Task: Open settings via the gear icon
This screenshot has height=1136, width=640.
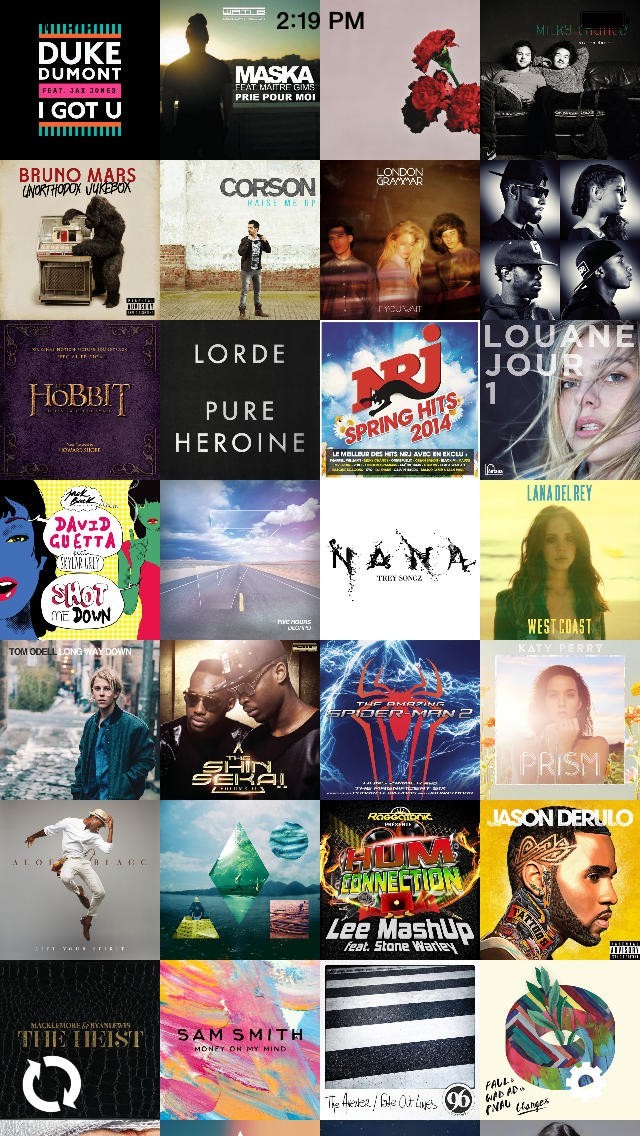Action: [x=586, y=1083]
